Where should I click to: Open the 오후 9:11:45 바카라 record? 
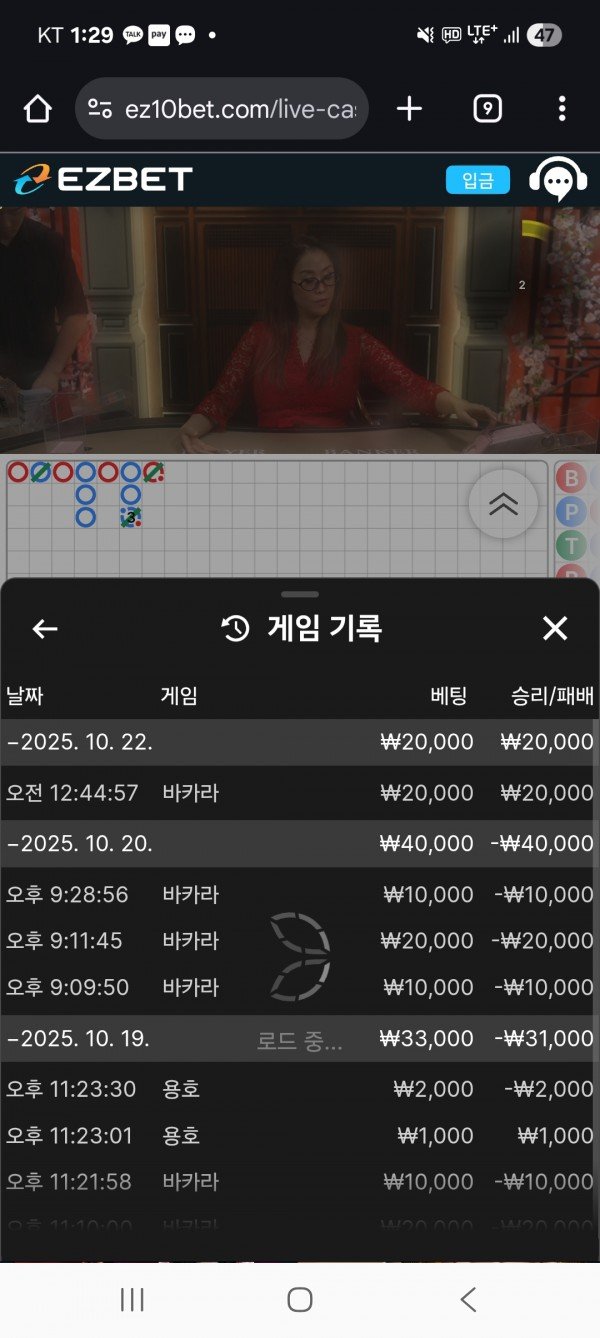pyautogui.click(x=298, y=941)
